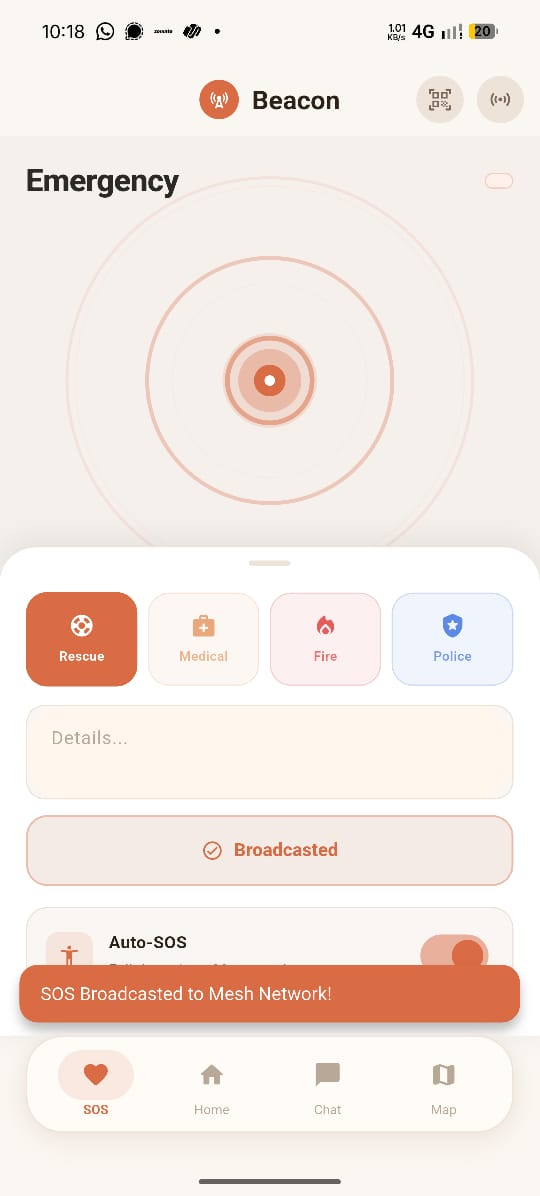Pick the Police emergency option
This screenshot has width=540, height=1196.
452,639
